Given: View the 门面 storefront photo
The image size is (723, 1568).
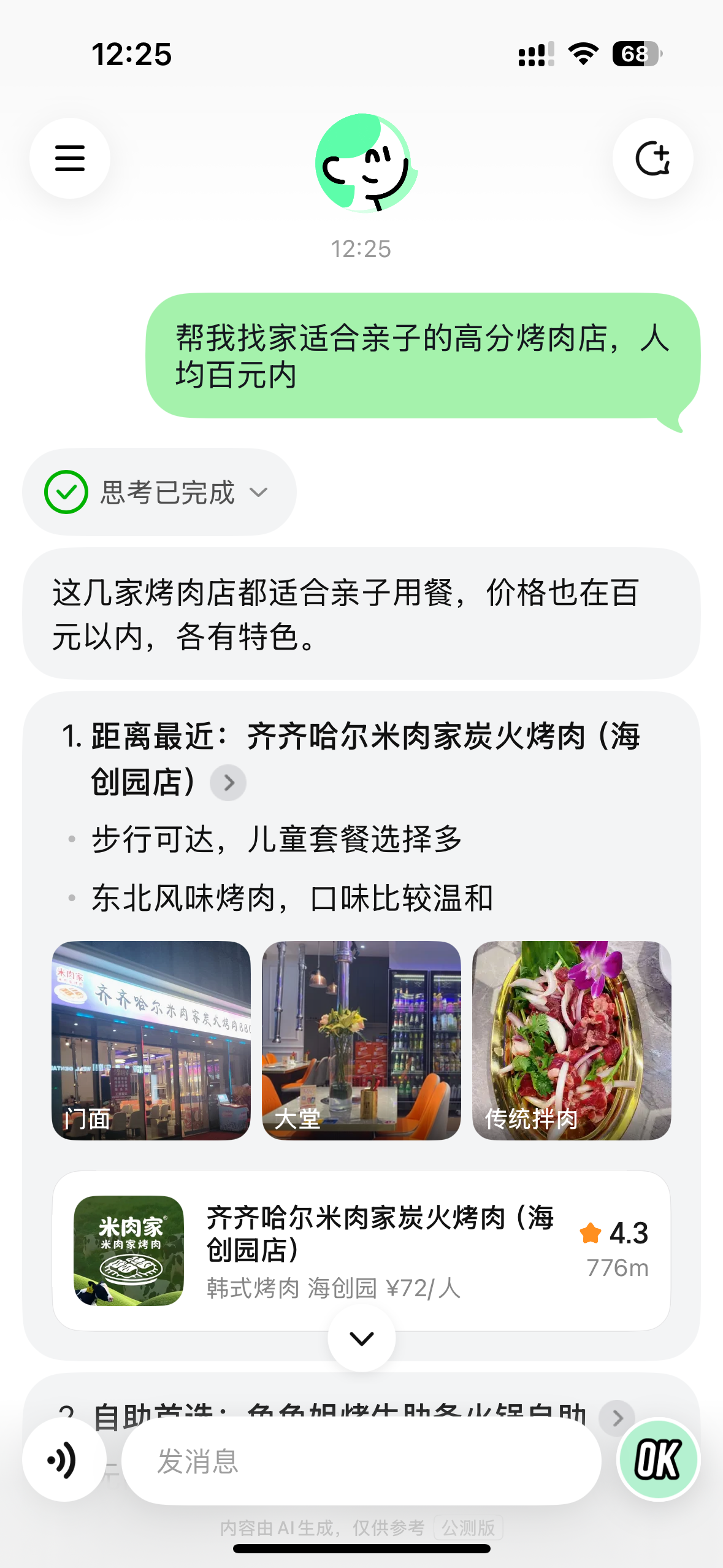Looking at the screenshot, I should [x=151, y=1040].
